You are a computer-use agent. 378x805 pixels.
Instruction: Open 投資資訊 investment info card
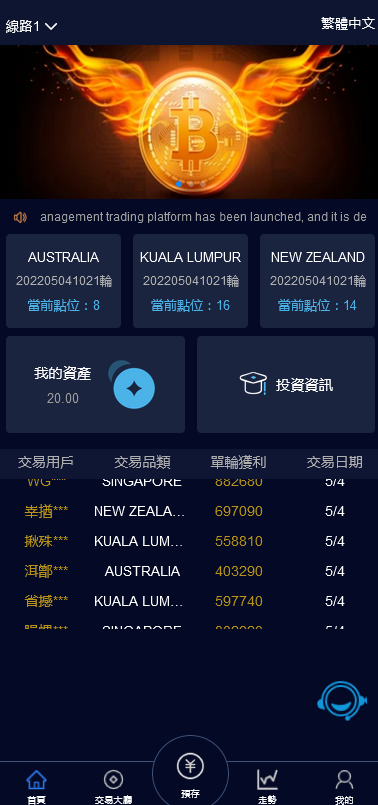[x=286, y=385]
